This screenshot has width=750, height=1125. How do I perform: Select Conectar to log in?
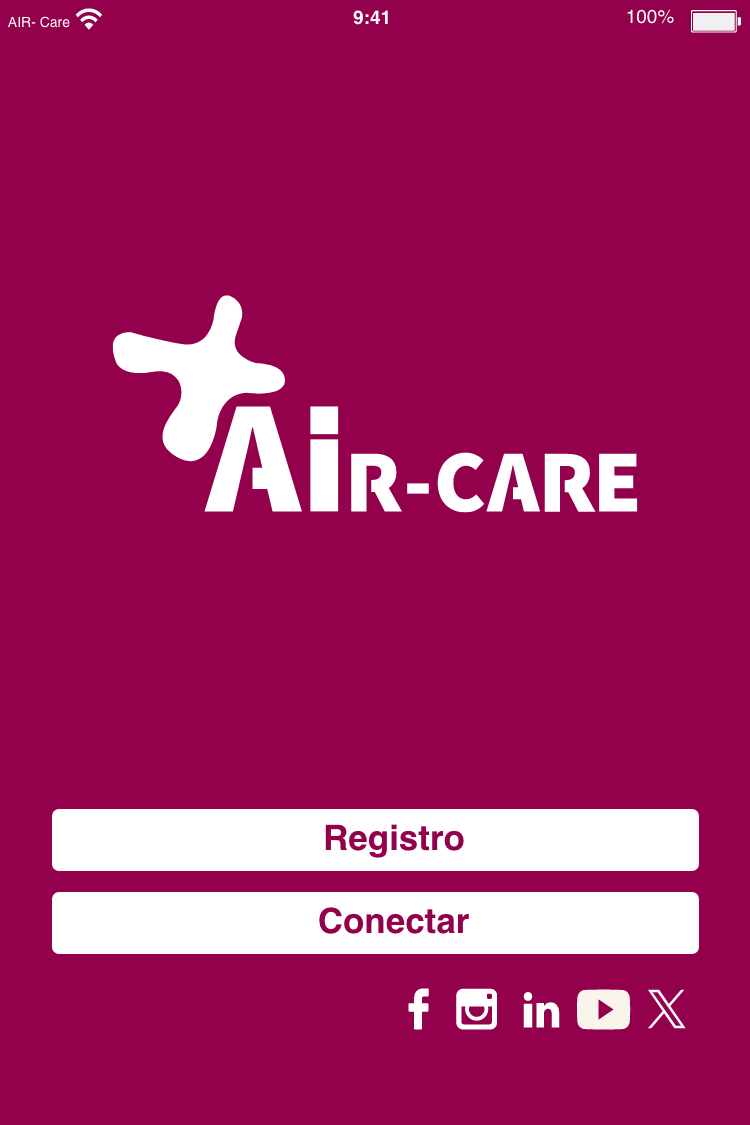click(x=375, y=922)
